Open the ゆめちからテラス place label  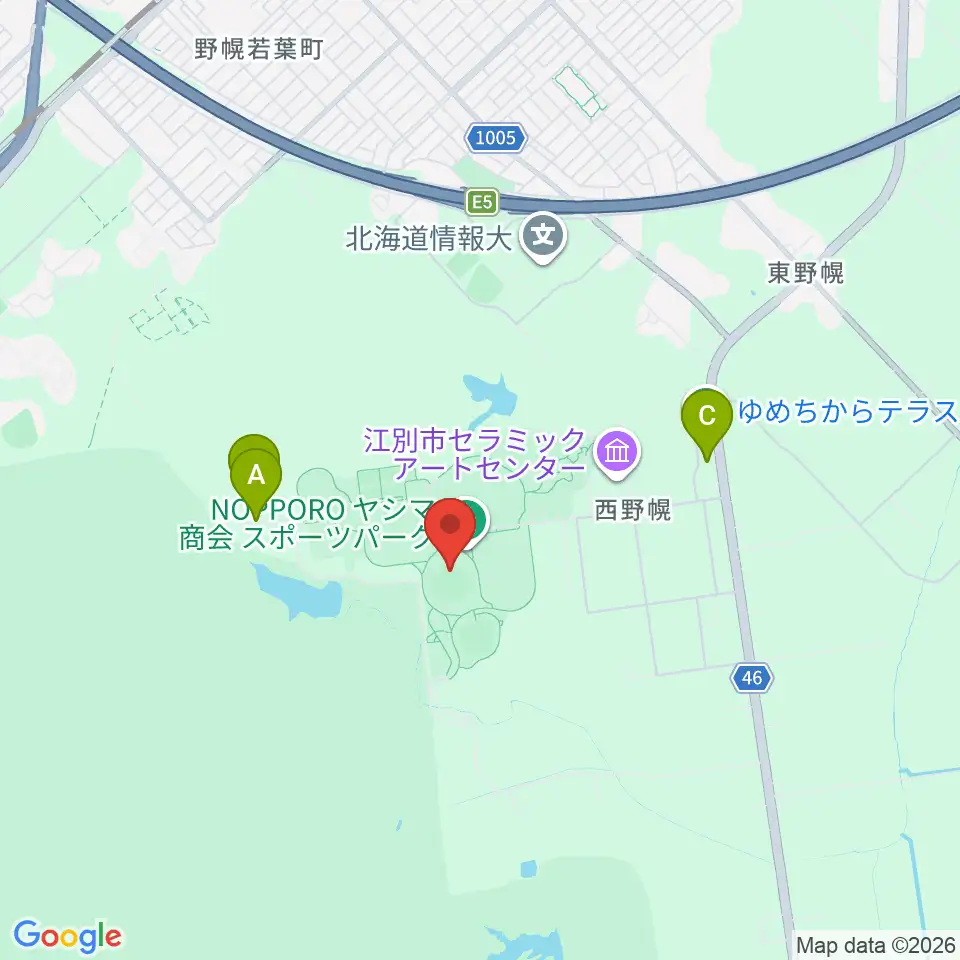[x=847, y=411]
